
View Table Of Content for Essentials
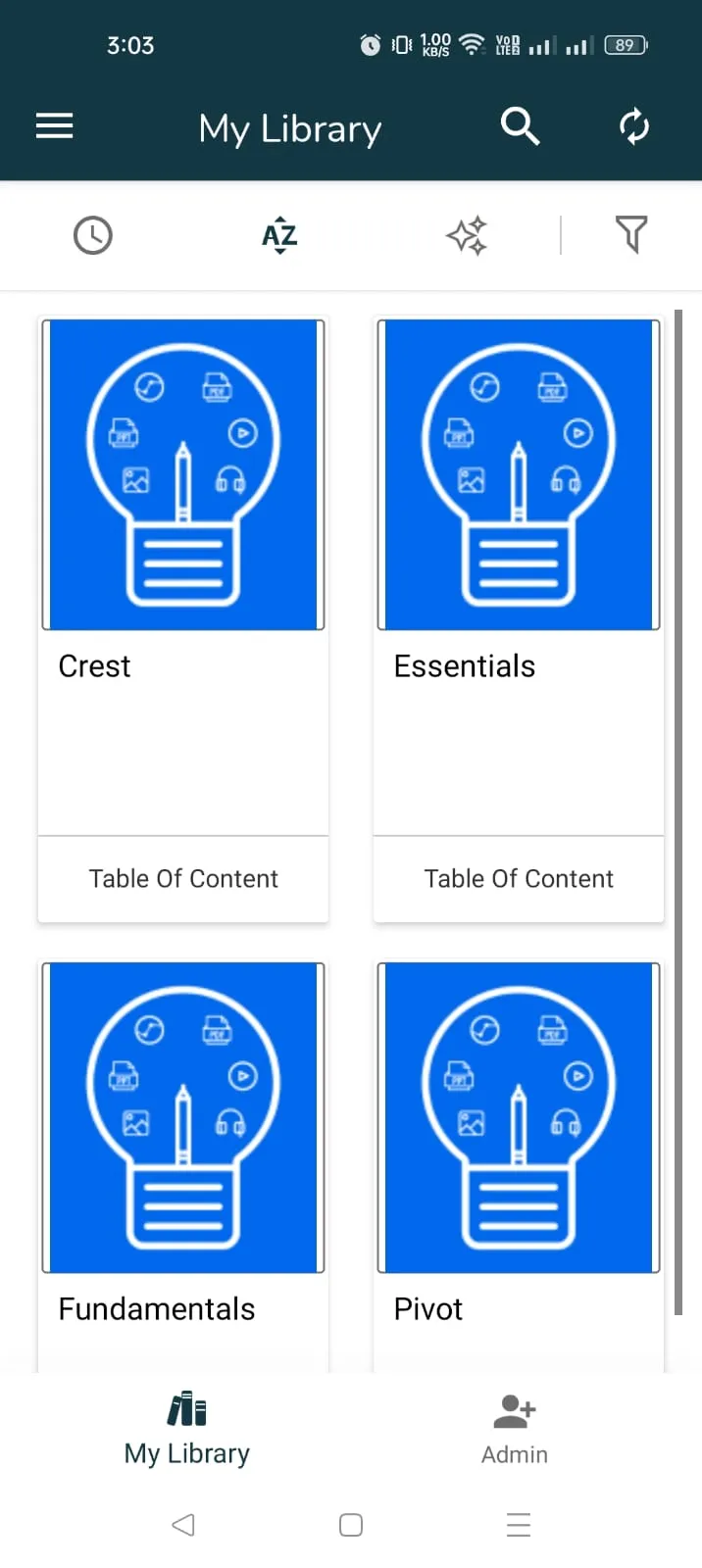(x=519, y=879)
